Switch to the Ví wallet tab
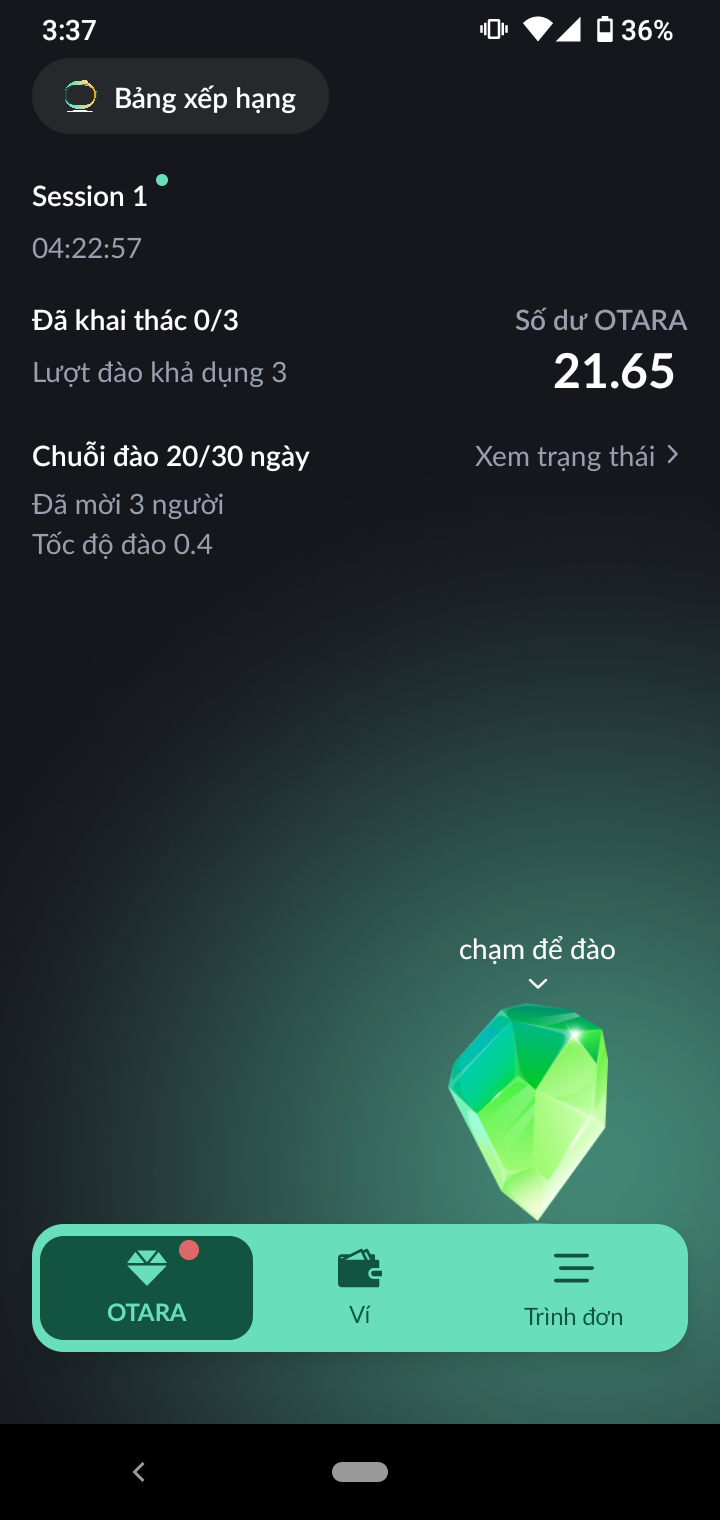The image size is (720, 1520). 360,1287
